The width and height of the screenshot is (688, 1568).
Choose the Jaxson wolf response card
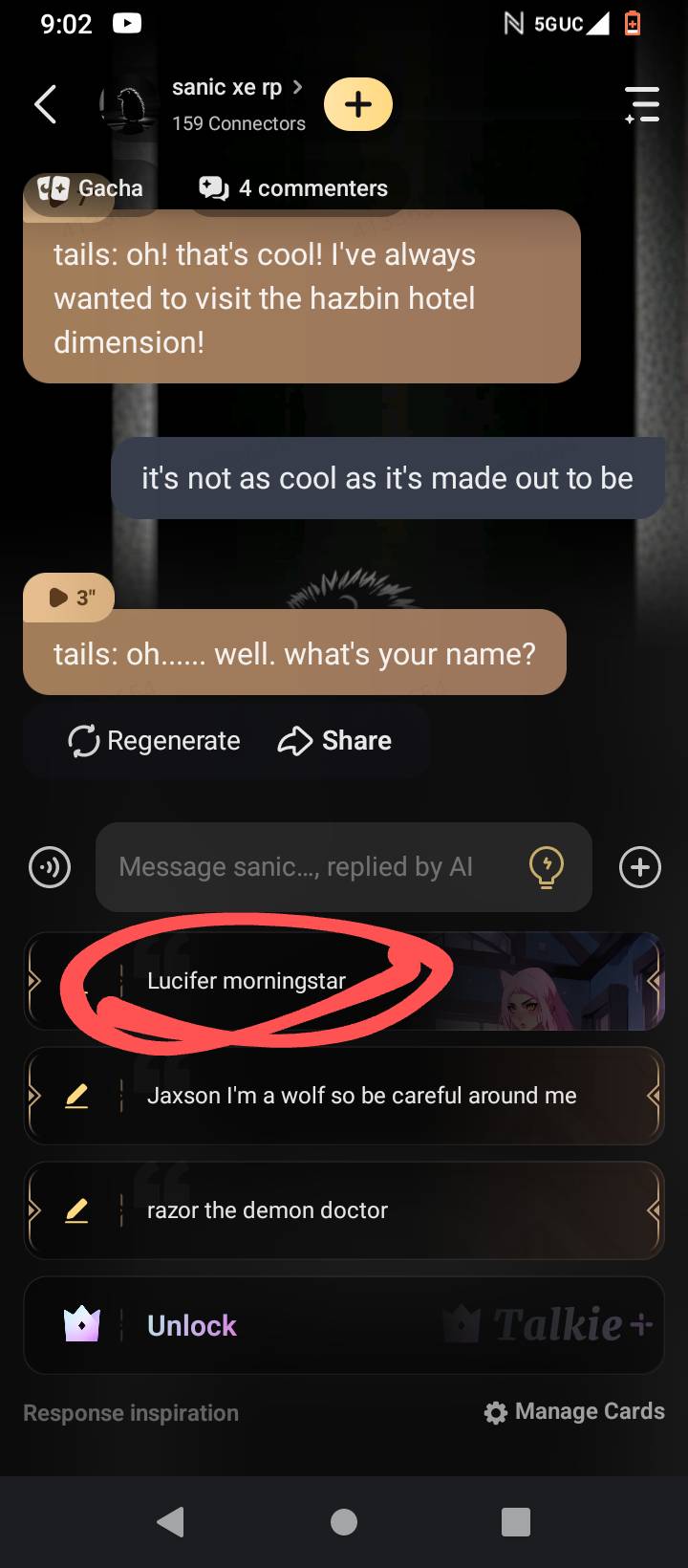[x=361, y=1096]
